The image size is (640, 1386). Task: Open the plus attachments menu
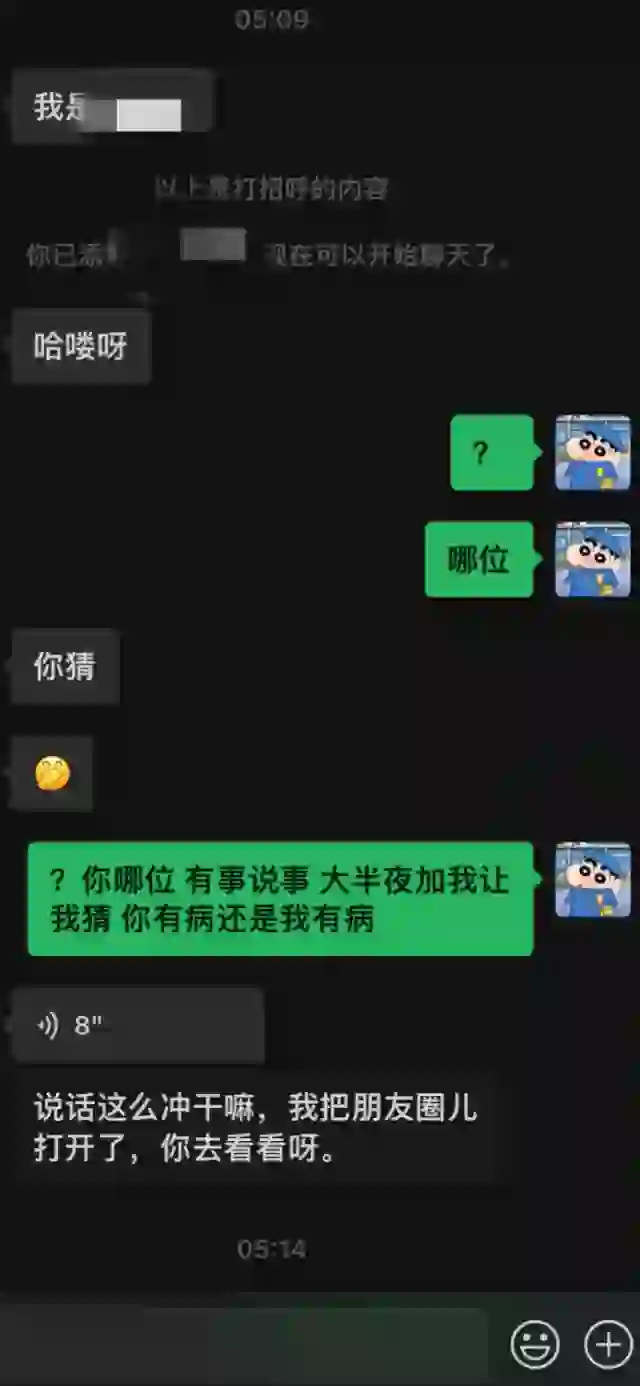[x=608, y=1345]
